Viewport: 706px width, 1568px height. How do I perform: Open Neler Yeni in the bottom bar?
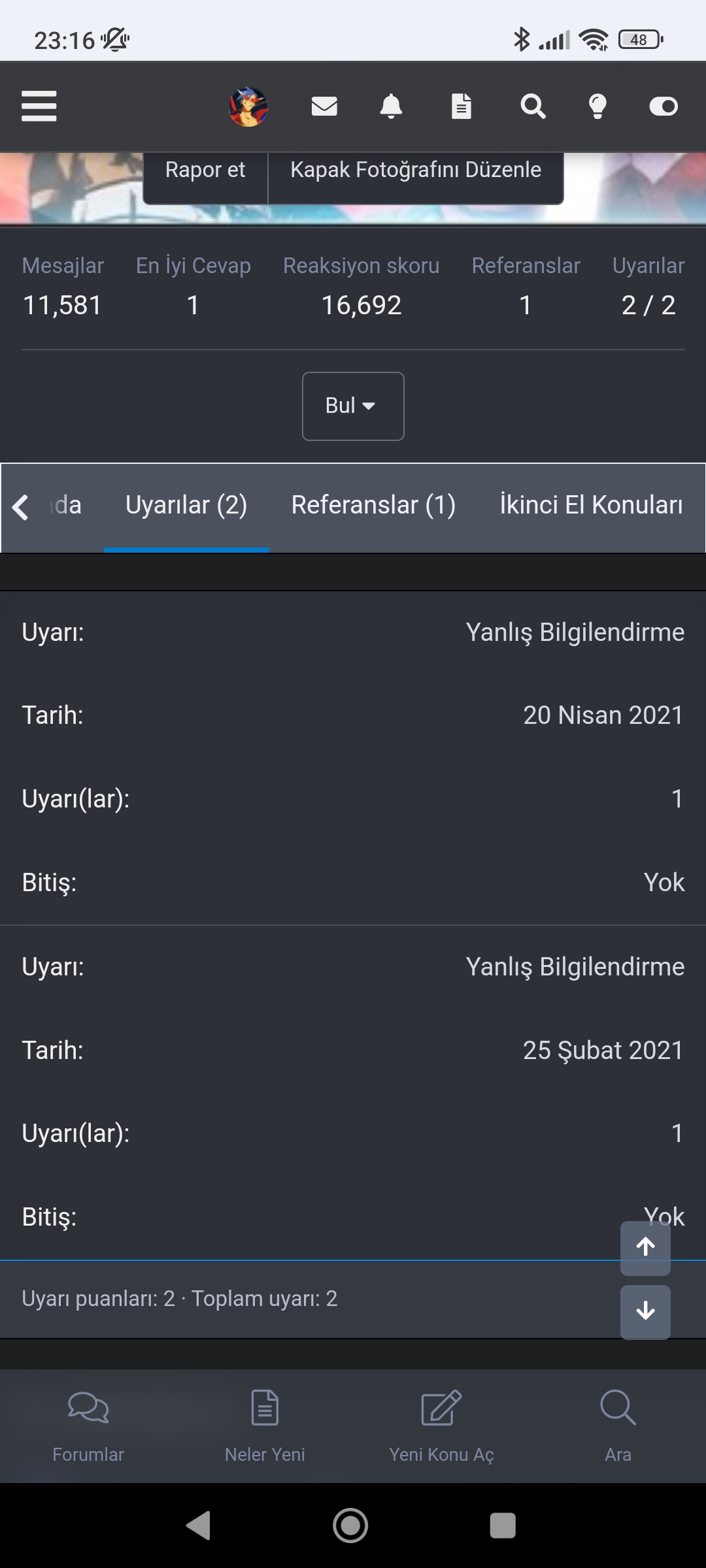(265, 1426)
